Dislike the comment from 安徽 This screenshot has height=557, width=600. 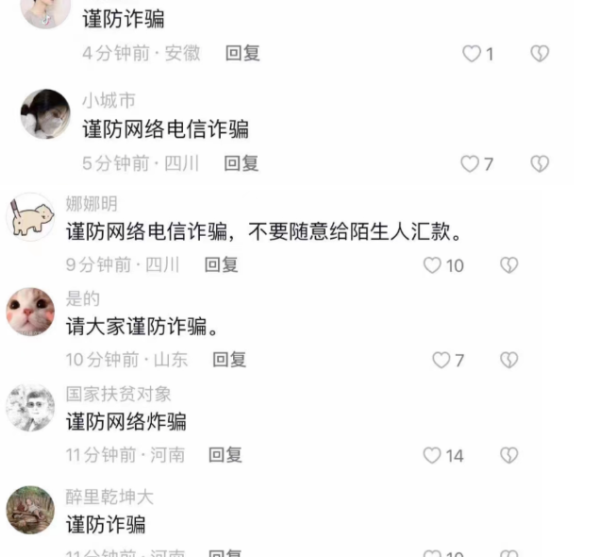pyautogui.click(x=539, y=54)
